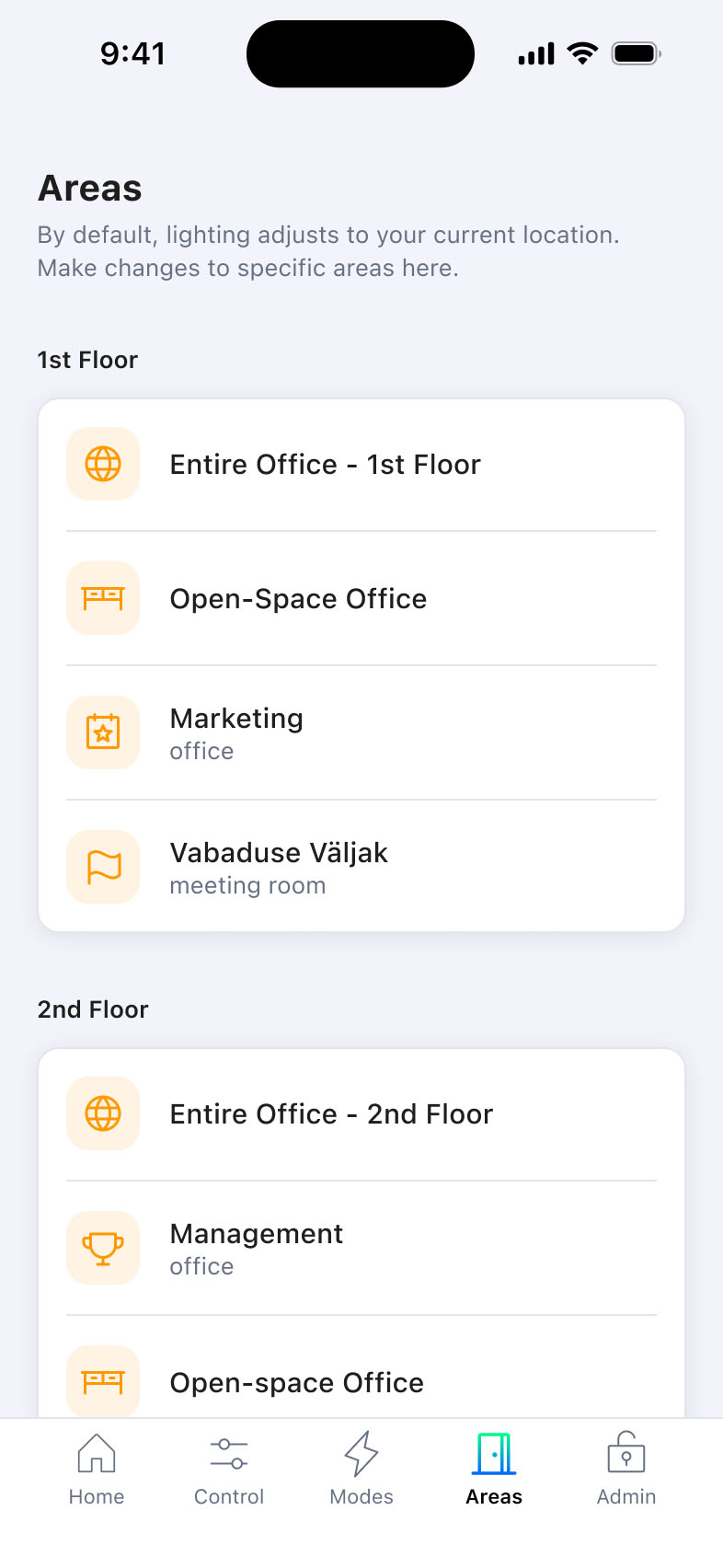Screen dimensions: 723x1568
Task: Open Entire Office - 2nd Floor area
Action: [361, 1114]
